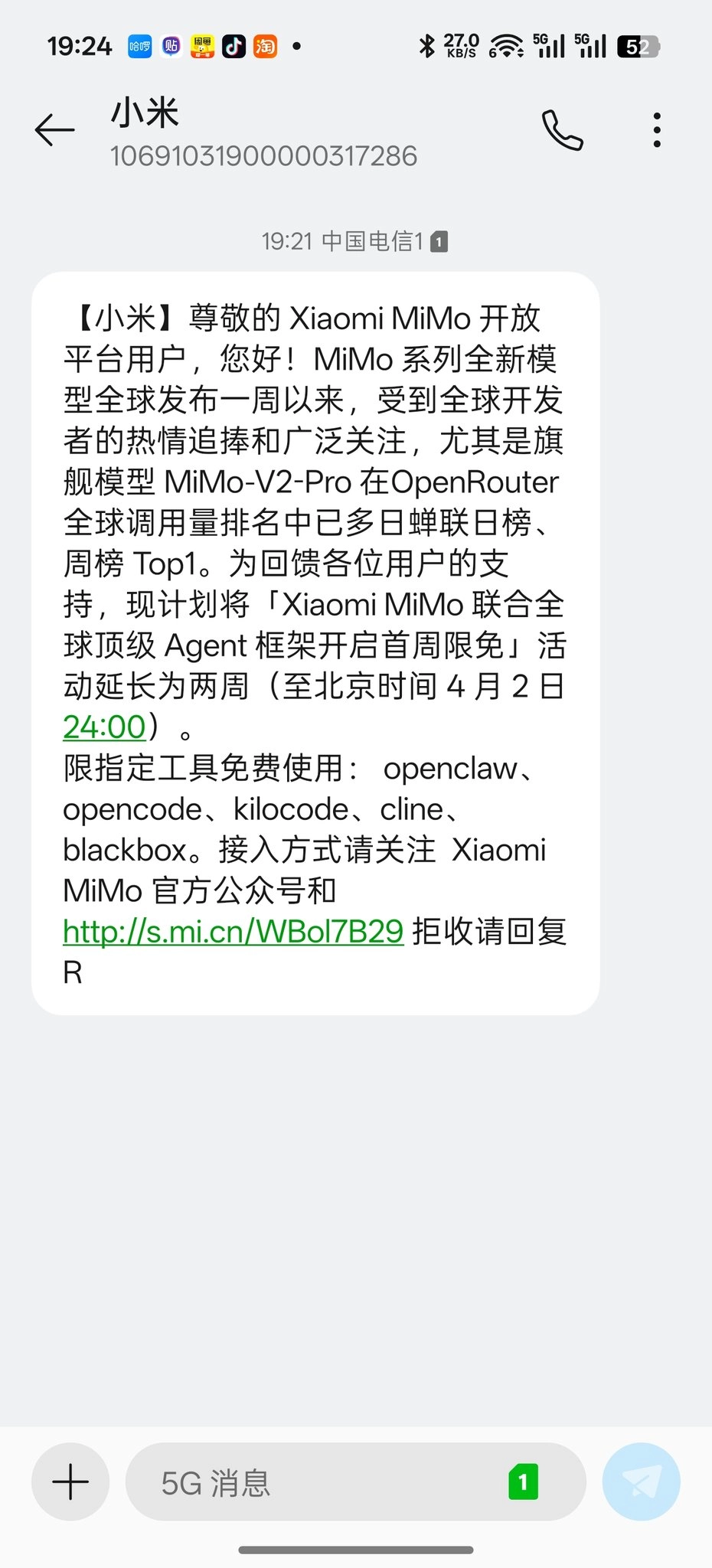Go back to the message list
This screenshot has width=712, height=1568.
click(55, 130)
